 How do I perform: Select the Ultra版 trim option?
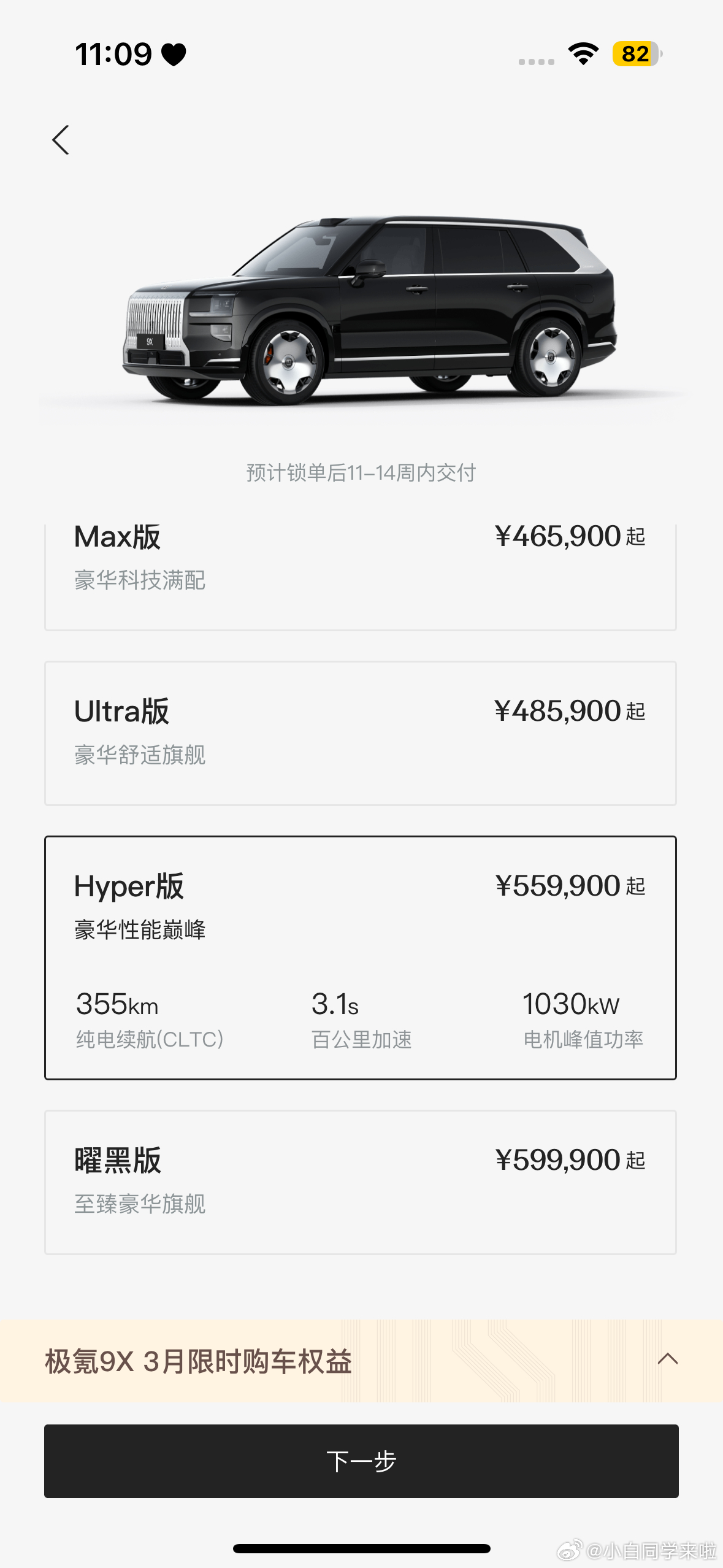[361, 730]
